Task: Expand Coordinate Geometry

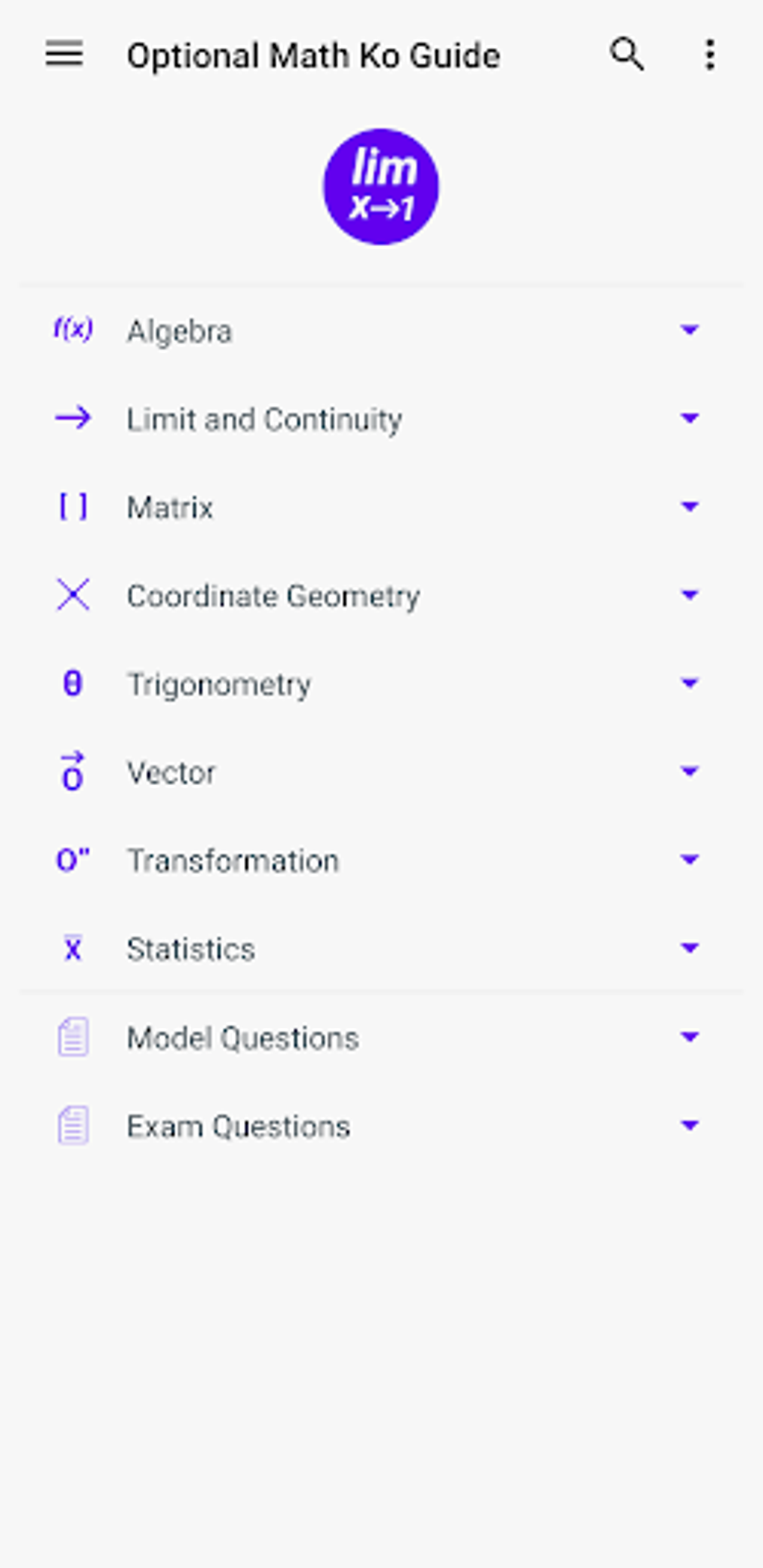Action: [689, 595]
